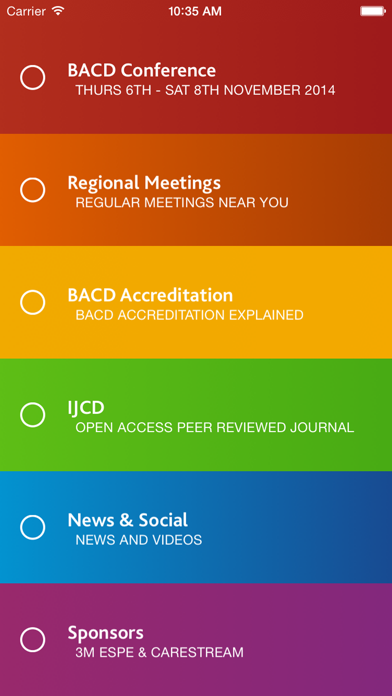
Task: Open the BACD Conference section
Action: [x=196, y=78]
